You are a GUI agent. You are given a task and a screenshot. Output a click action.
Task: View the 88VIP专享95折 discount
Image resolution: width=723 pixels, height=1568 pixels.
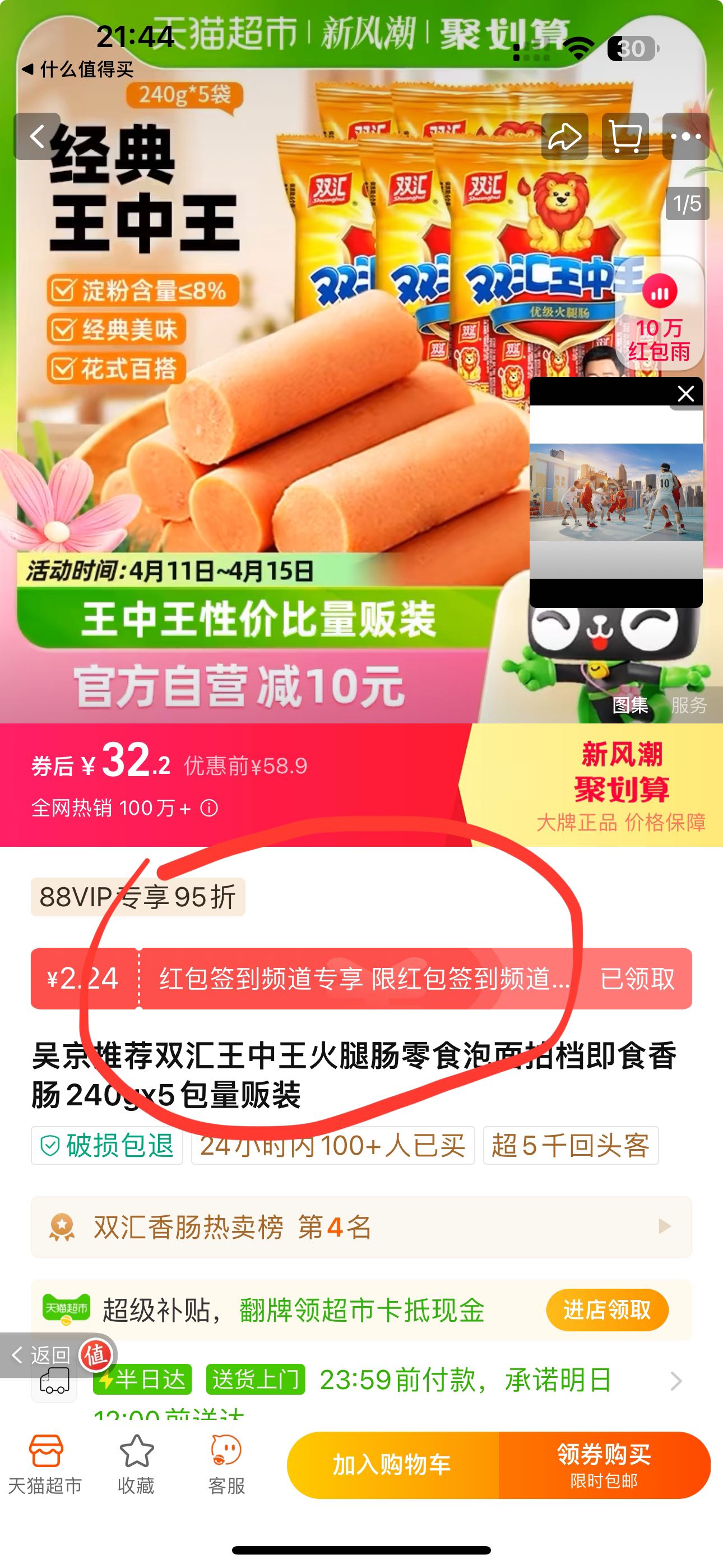pyautogui.click(x=138, y=897)
